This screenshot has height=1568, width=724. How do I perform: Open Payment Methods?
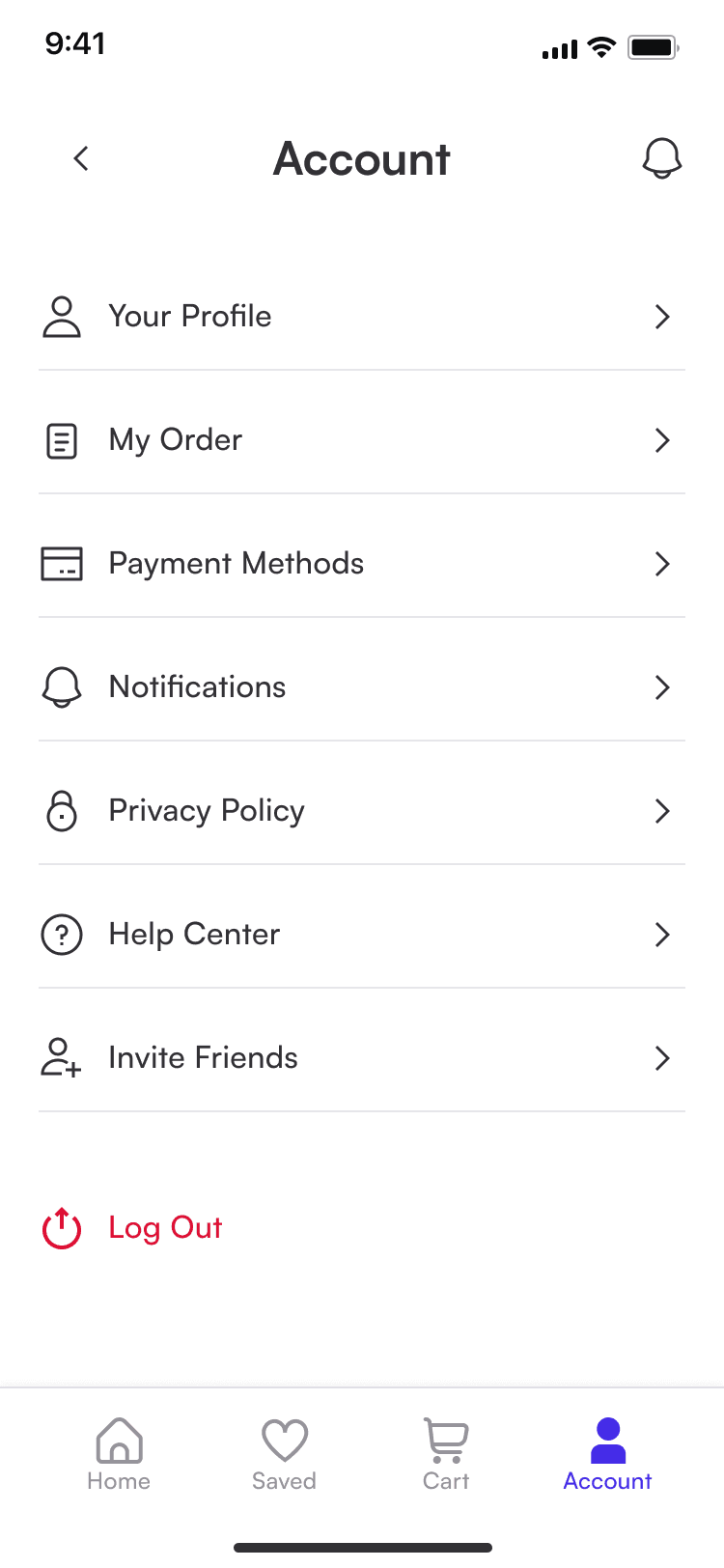pos(361,564)
